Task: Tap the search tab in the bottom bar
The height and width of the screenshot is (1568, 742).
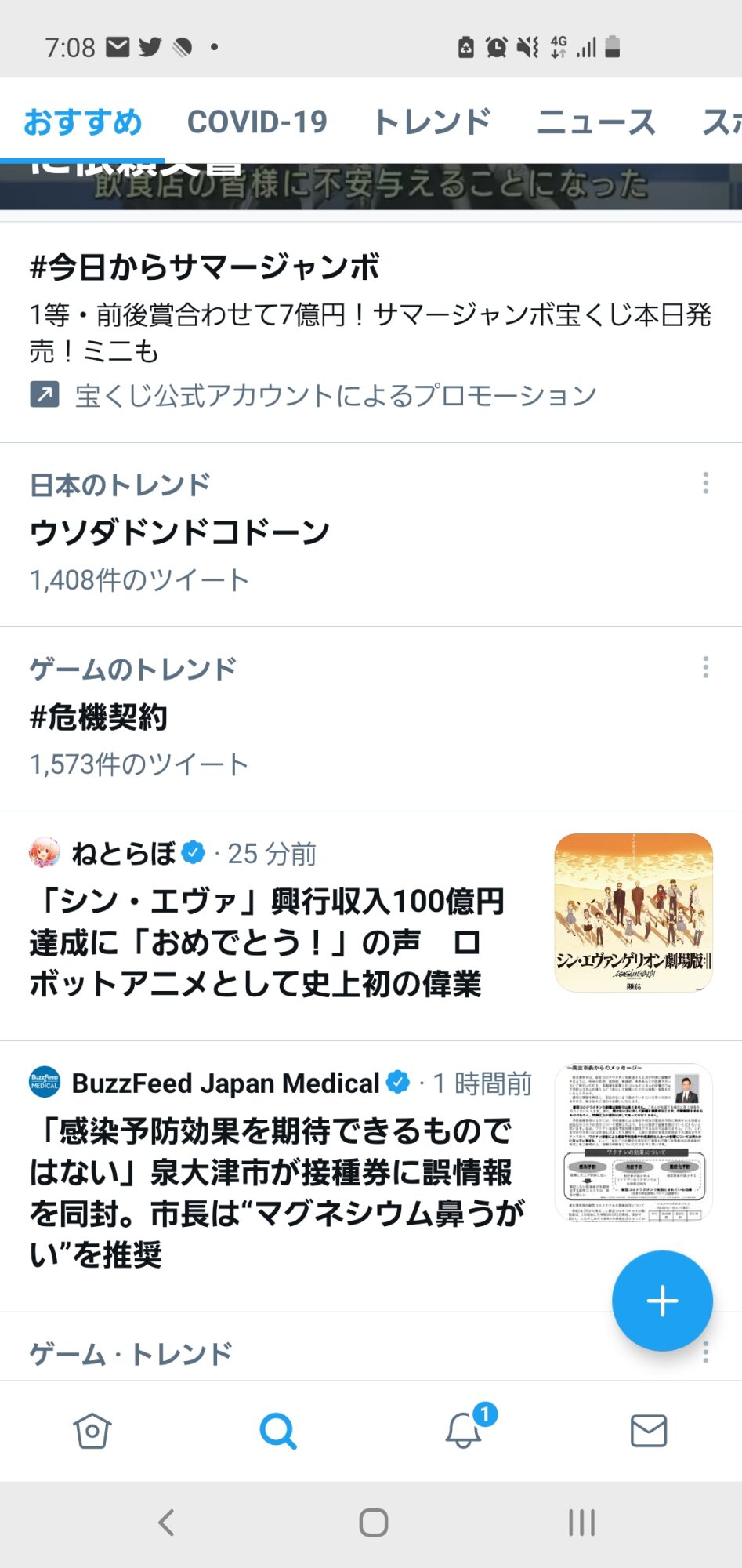Action: [x=278, y=1431]
